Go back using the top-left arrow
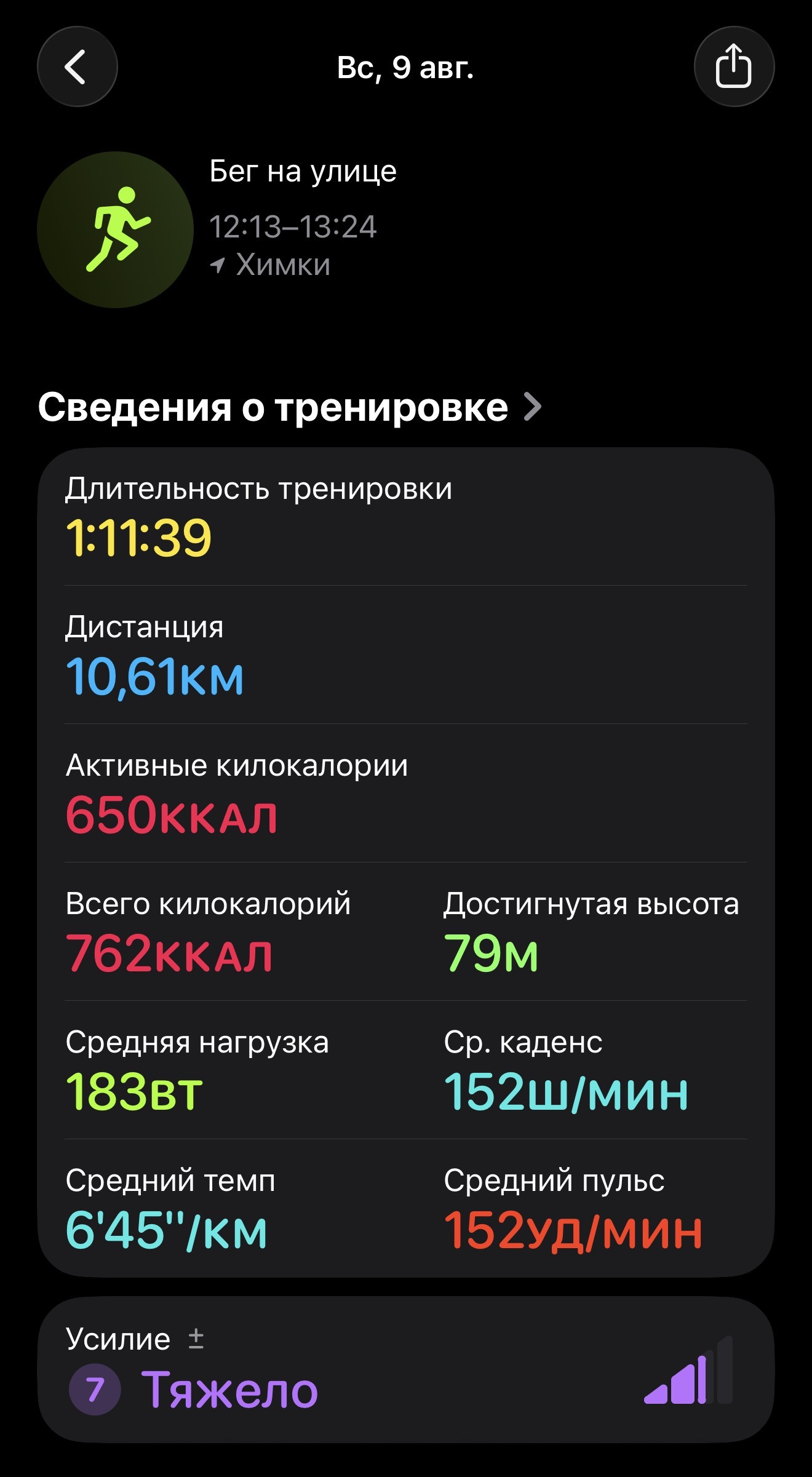The image size is (812, 1477). 78,66
